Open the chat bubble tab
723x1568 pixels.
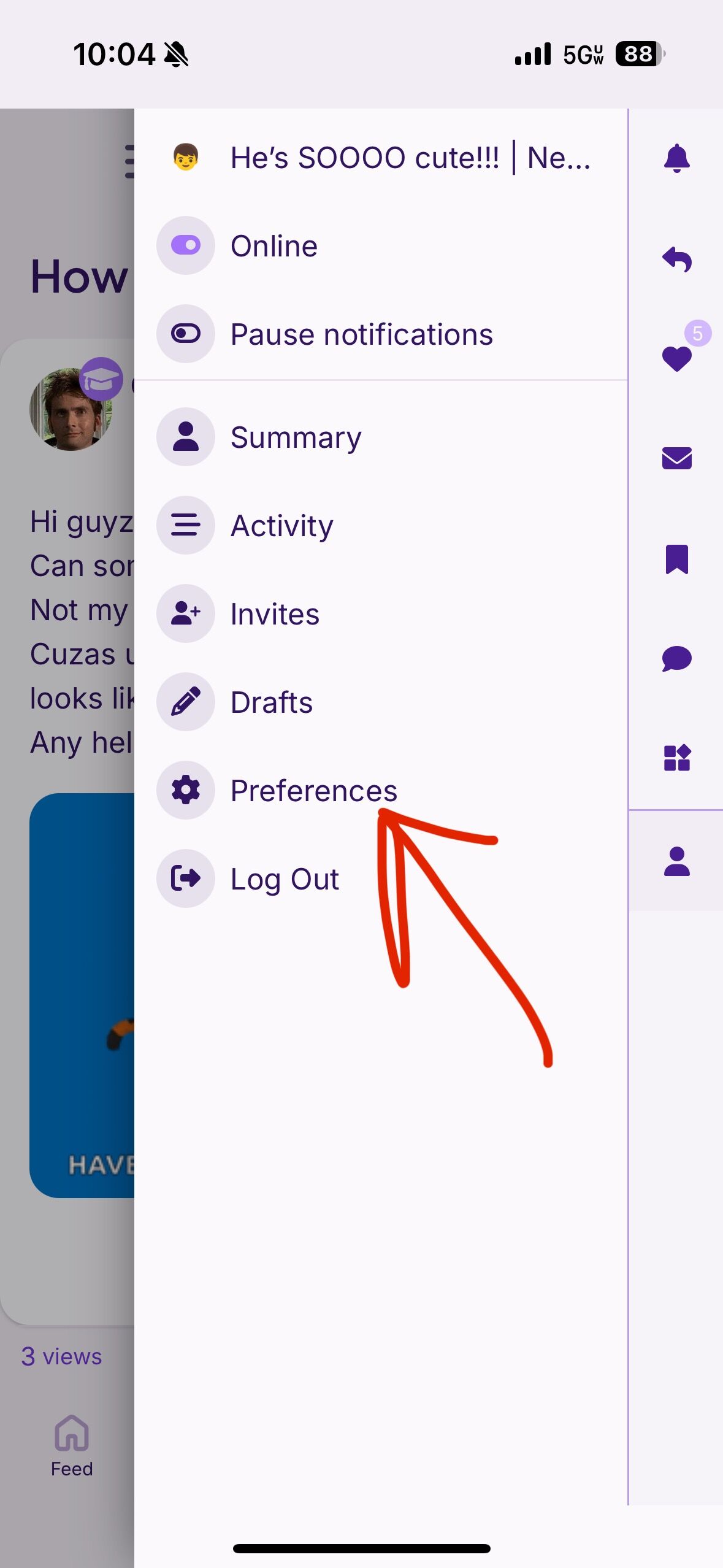coord(676,659)
